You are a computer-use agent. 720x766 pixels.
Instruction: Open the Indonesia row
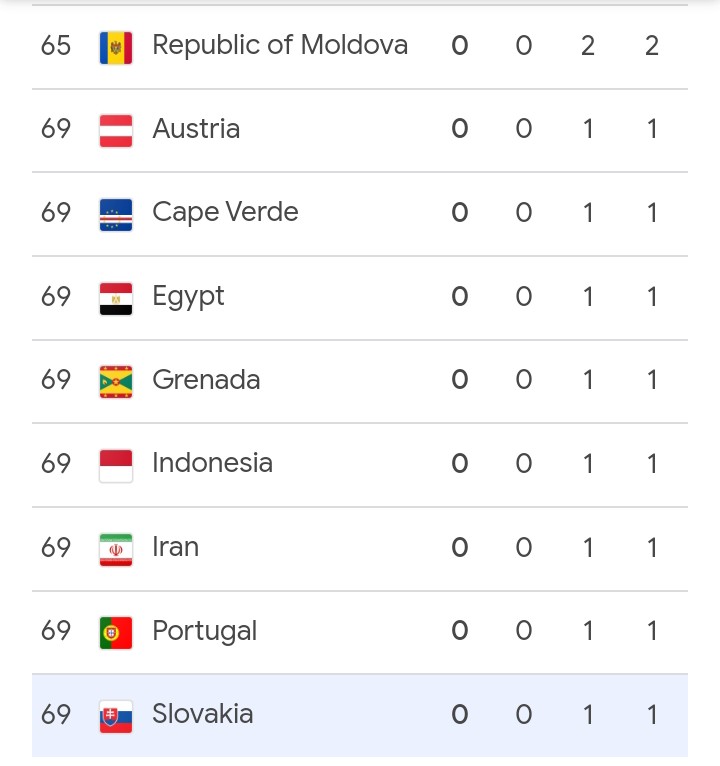(212, 463)
